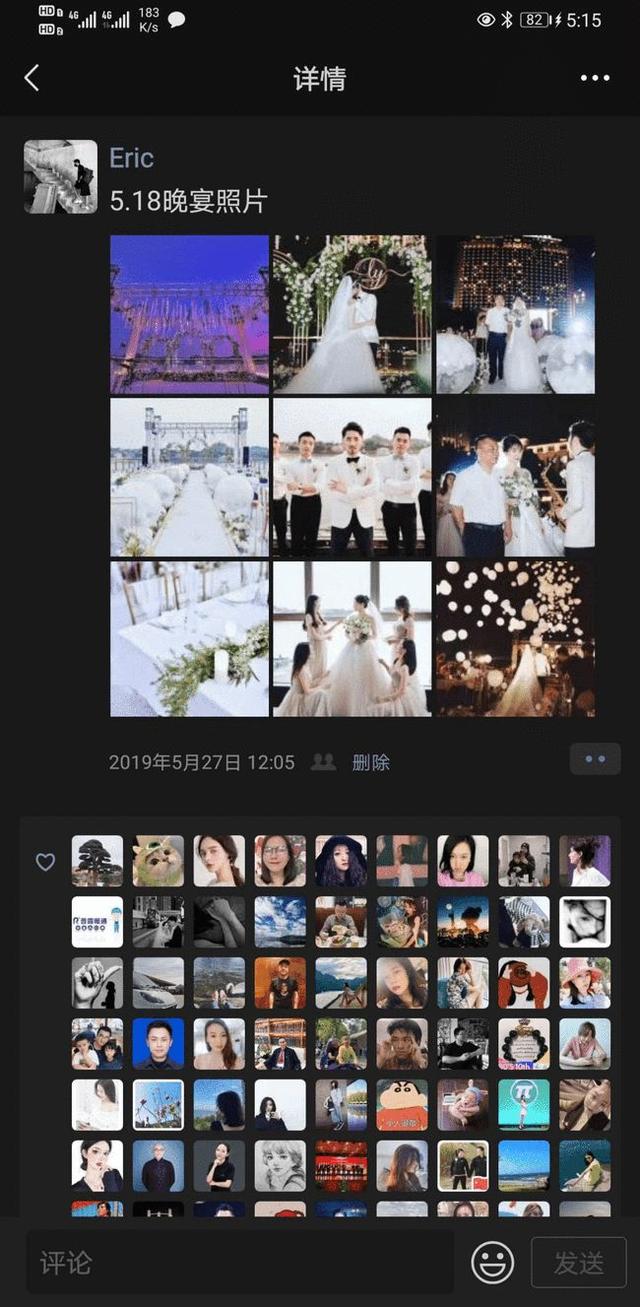Tap the 发送 send button
Image resolution: width=640 pixels, height=1307 pixels.
579,1263
